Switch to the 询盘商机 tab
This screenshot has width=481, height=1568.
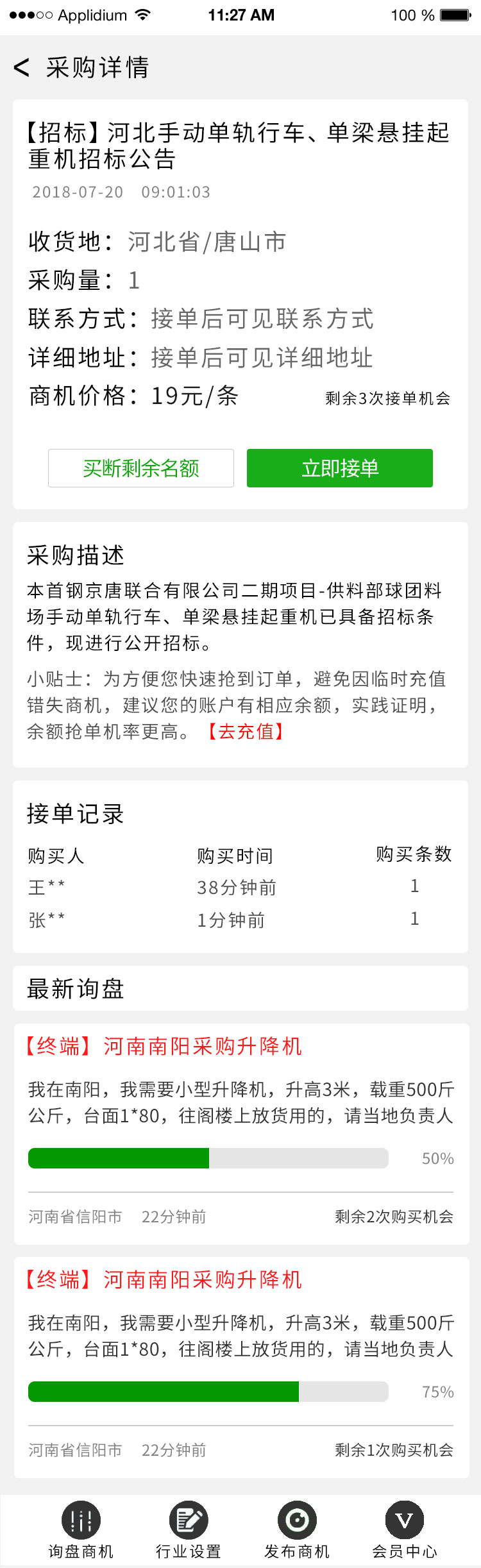(x=81, y=1531)
